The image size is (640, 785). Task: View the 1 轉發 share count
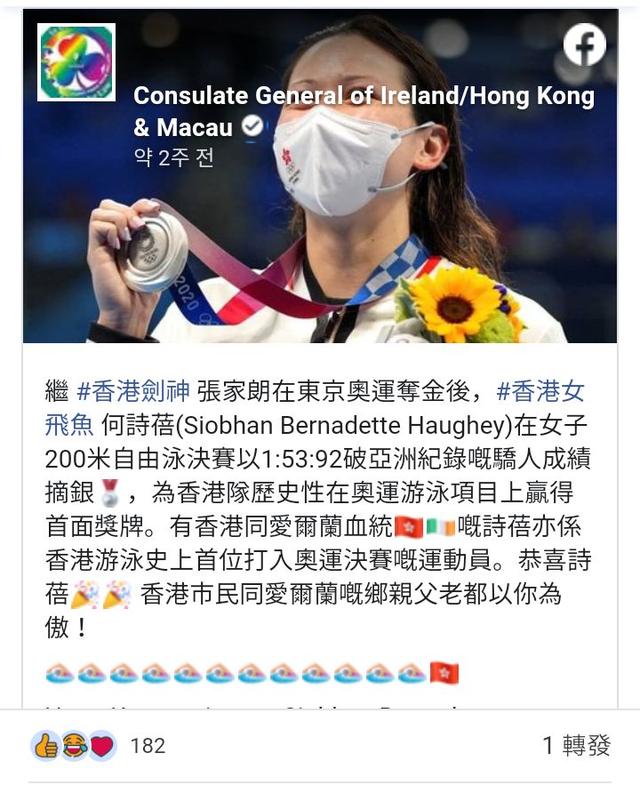(576, 745)
